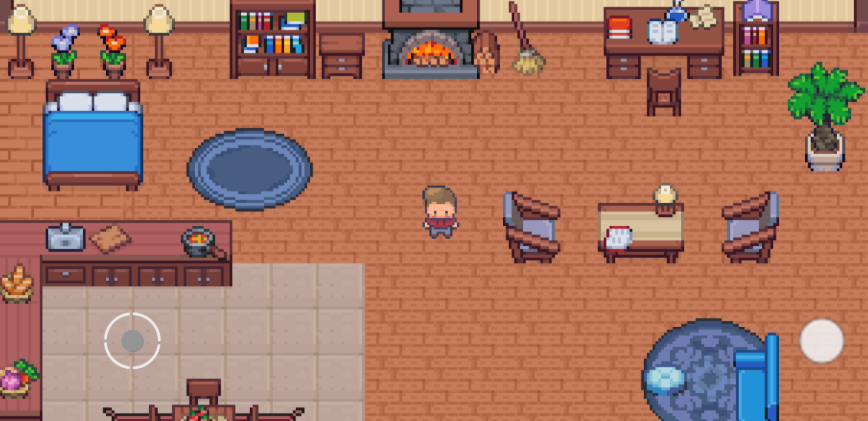Viewport: 868px width, 421px height.
Task: Tap the round white action button
Action: click(821, 341)
